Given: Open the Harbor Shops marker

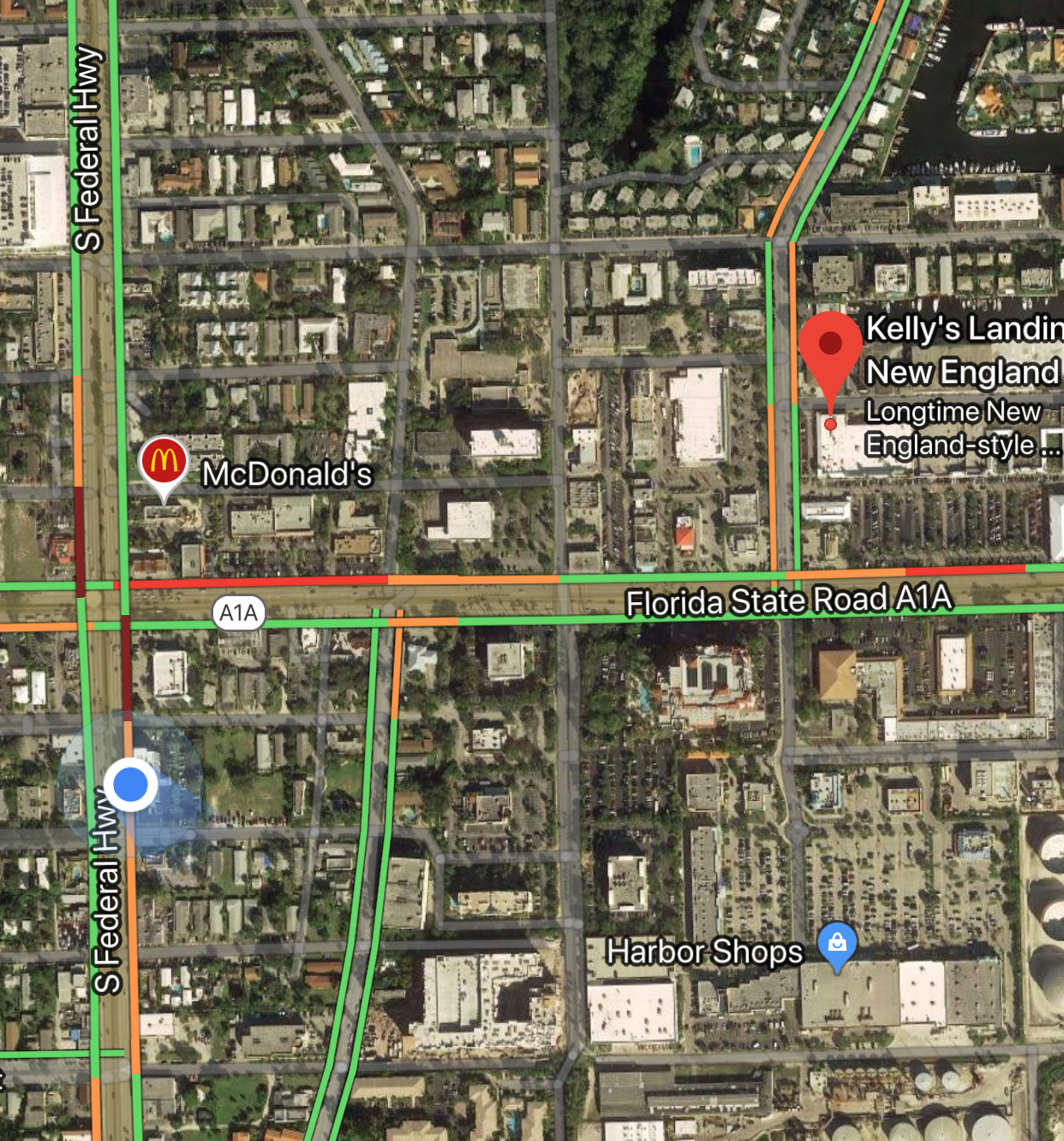Looking at the screenshot, I should point(837,944).
